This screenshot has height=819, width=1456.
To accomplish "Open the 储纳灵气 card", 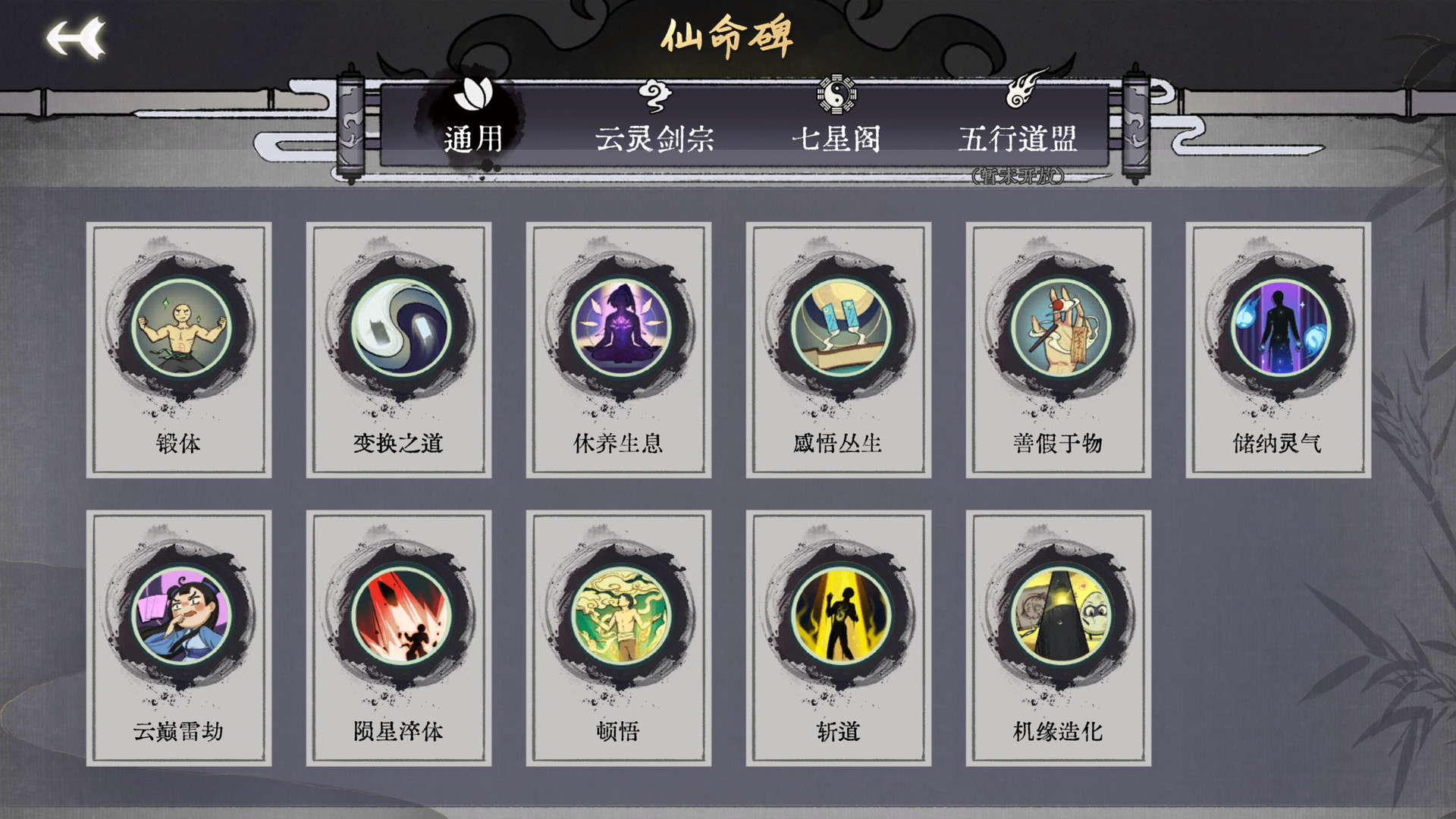I will click(x=1279, y=350).
